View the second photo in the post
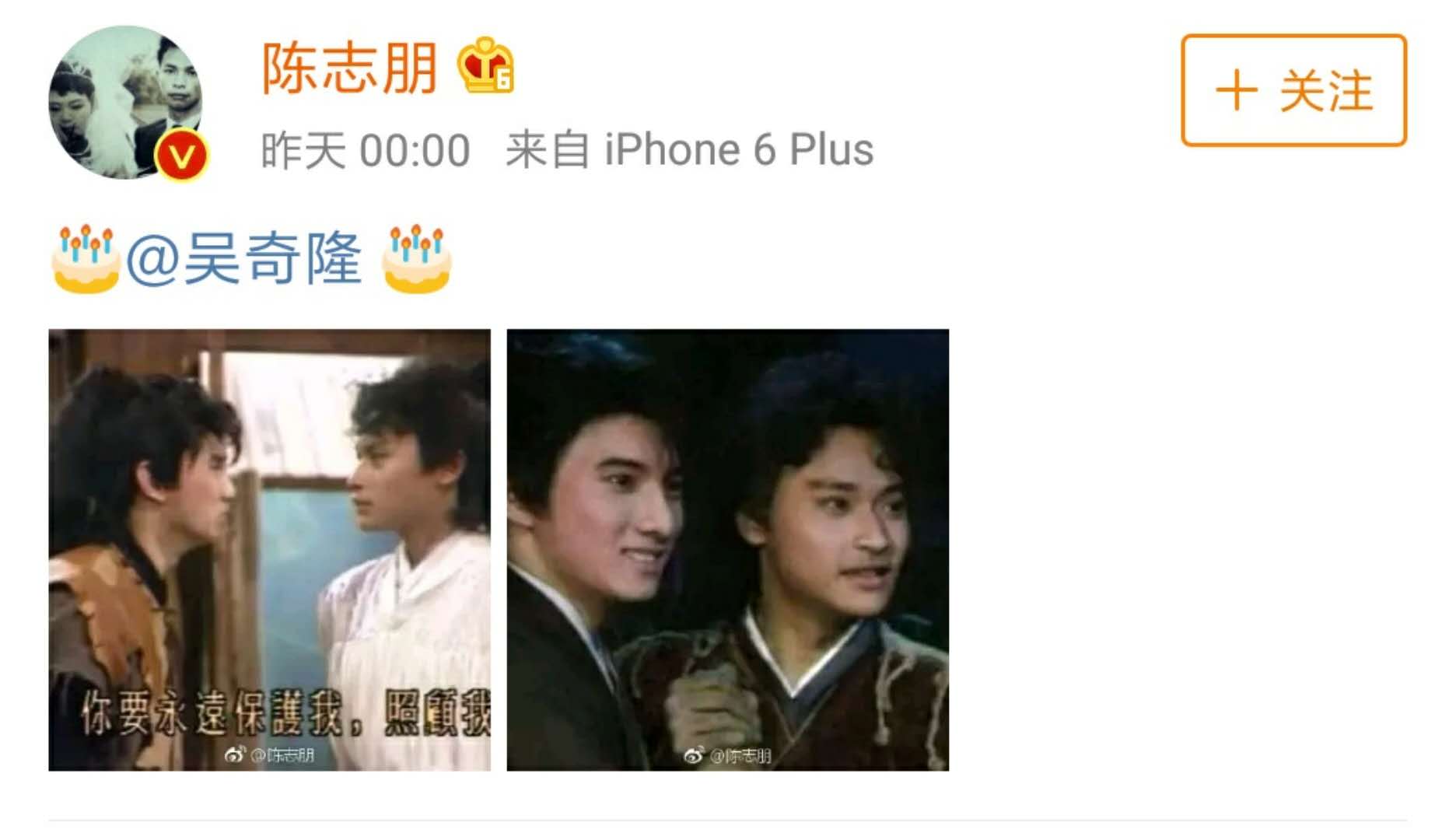 (727, 549)
